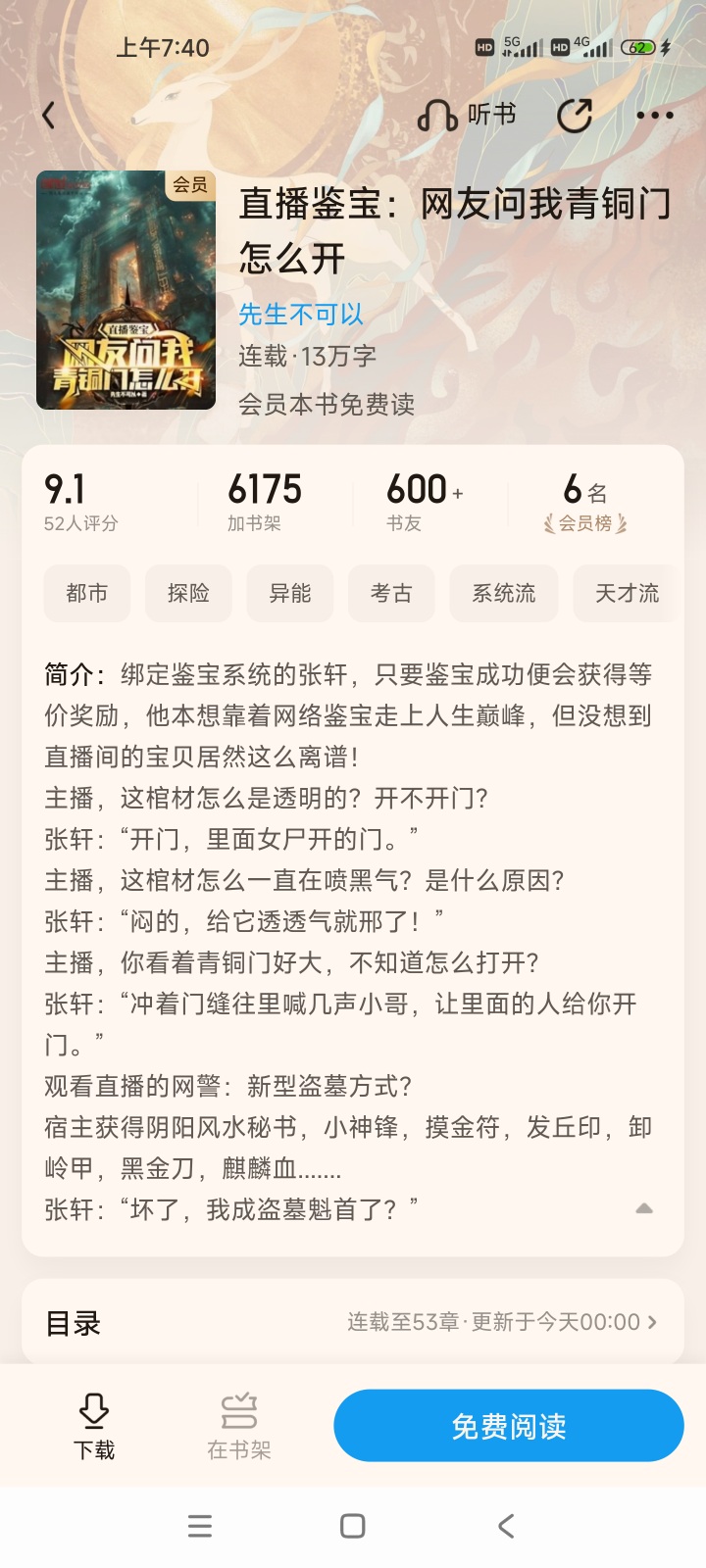Image resolution: width=706 pixels, height=1568 pixels.
Task: View the 9.1 rating details
Action: [80, 502]
